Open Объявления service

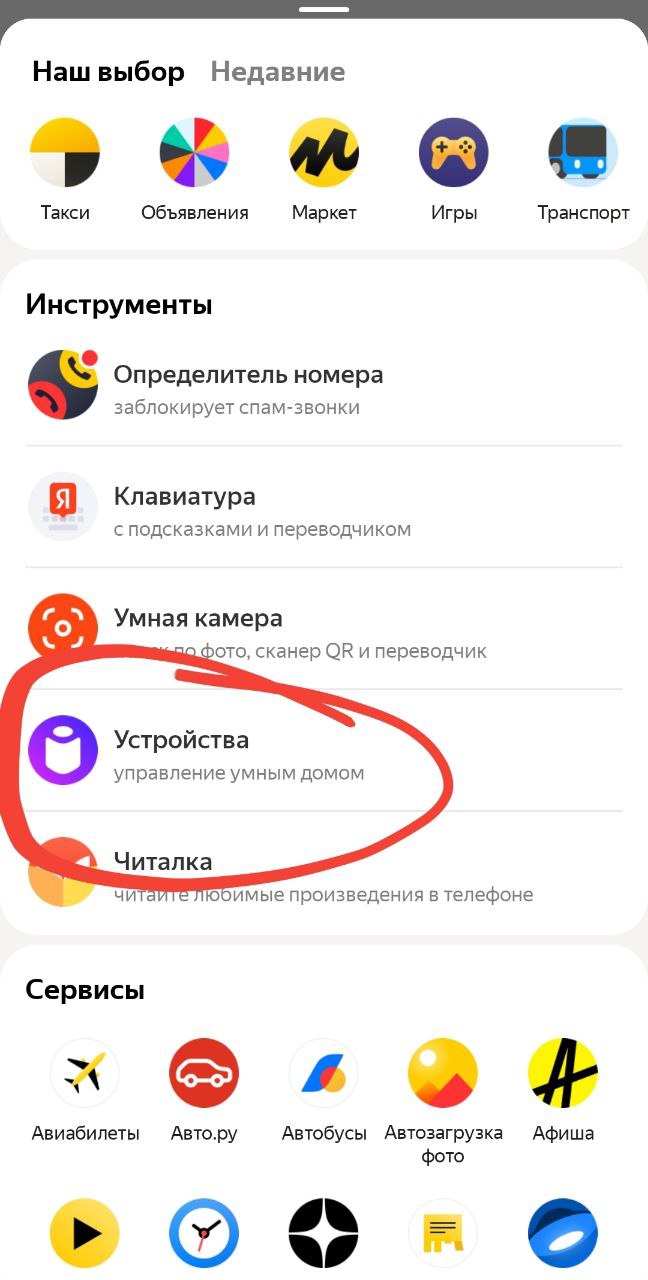[194, 168]
